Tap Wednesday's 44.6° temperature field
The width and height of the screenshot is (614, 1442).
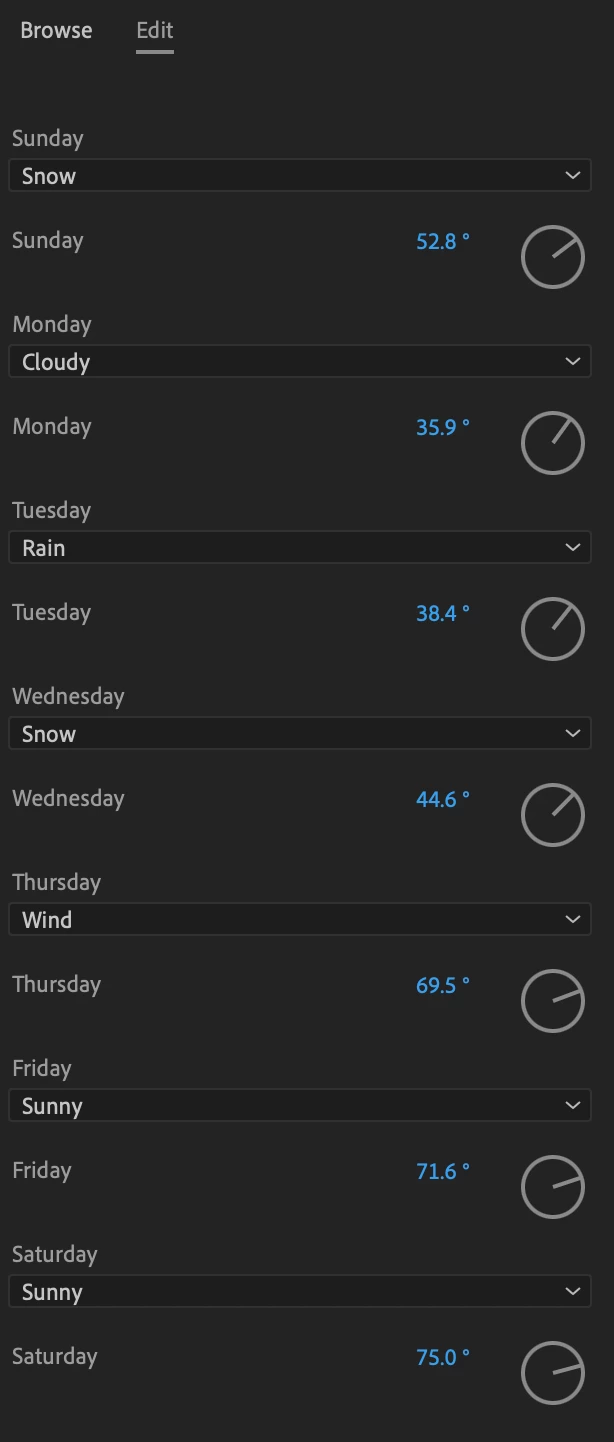[441, 799]
